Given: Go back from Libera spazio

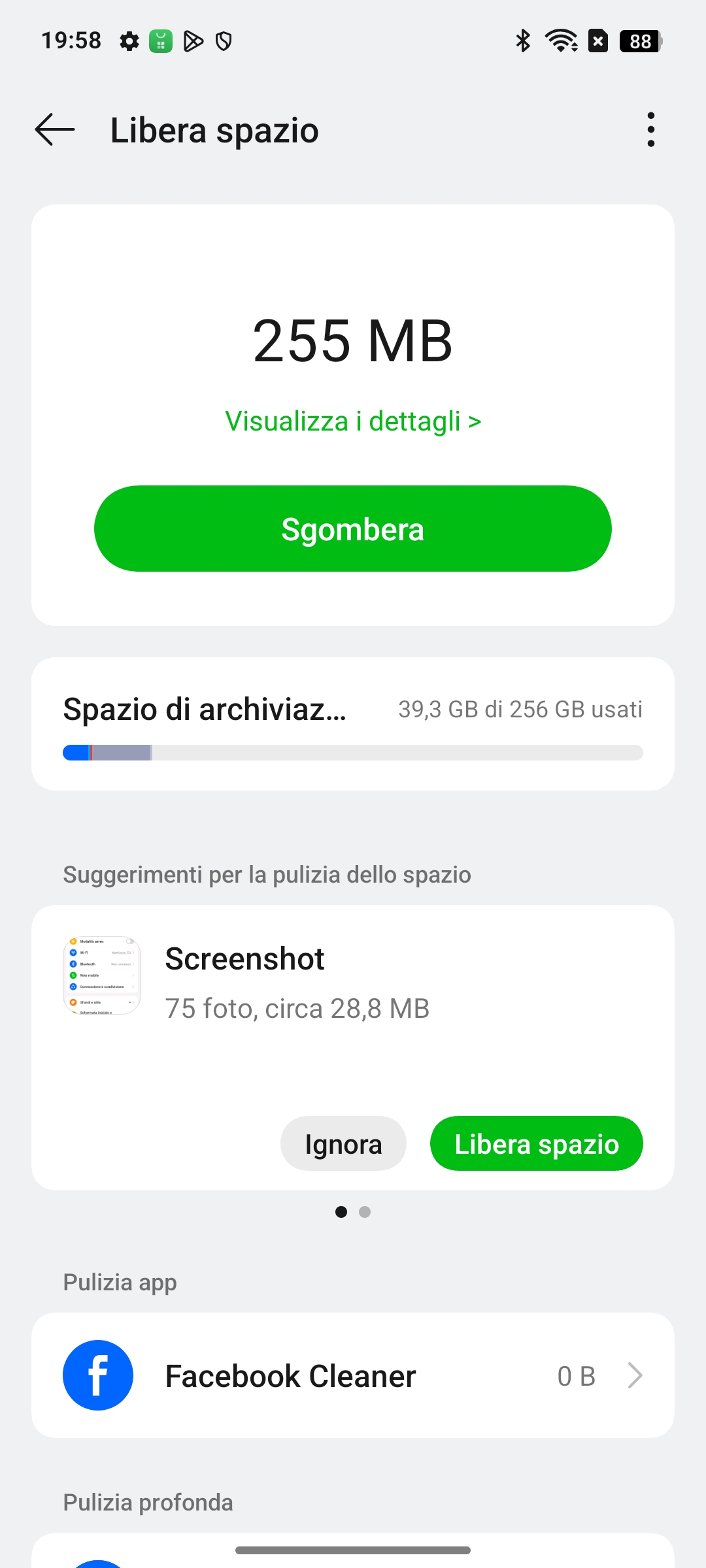Looking at the screenshot, I should [x=55, y=129].
